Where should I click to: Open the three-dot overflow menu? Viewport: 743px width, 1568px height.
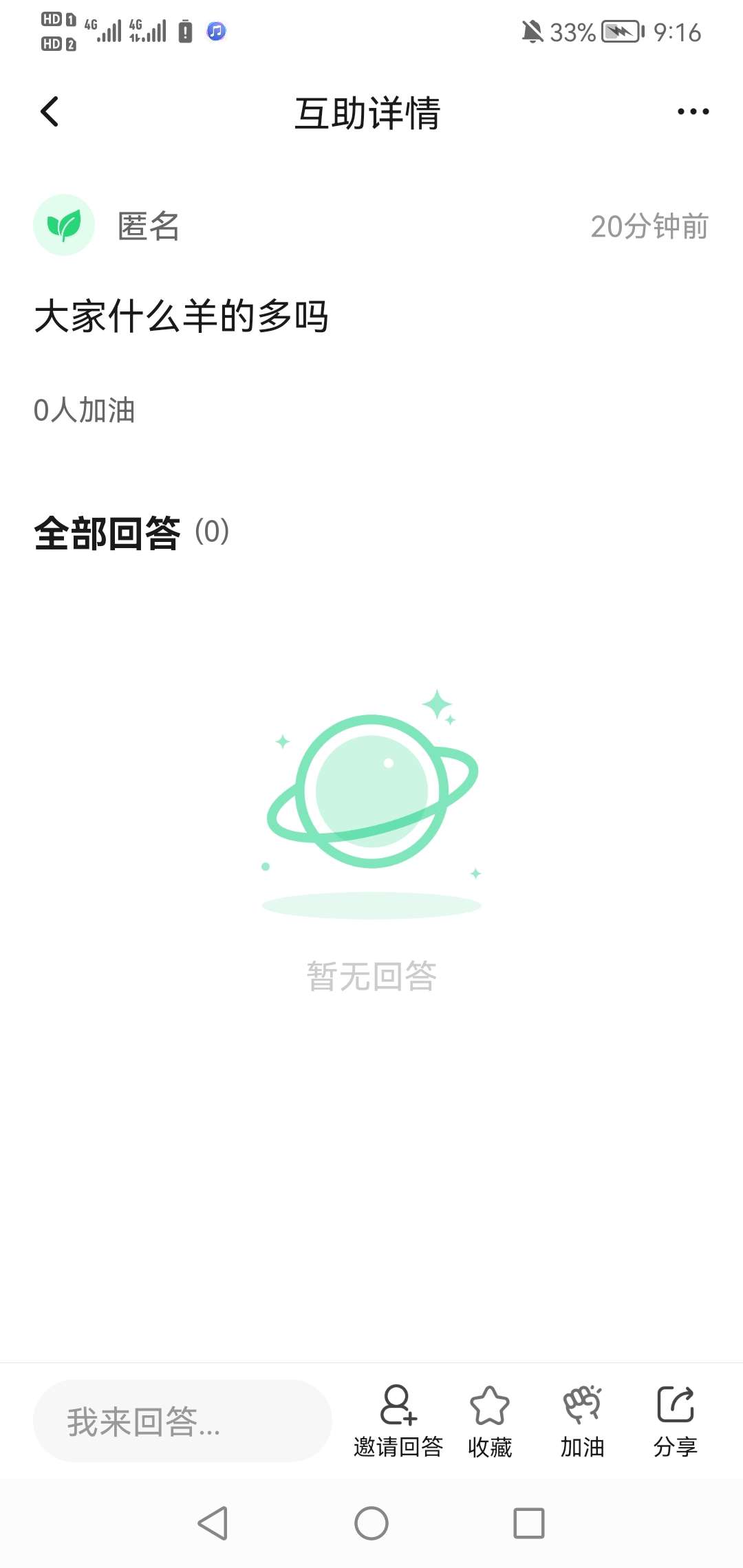(693, 111)
